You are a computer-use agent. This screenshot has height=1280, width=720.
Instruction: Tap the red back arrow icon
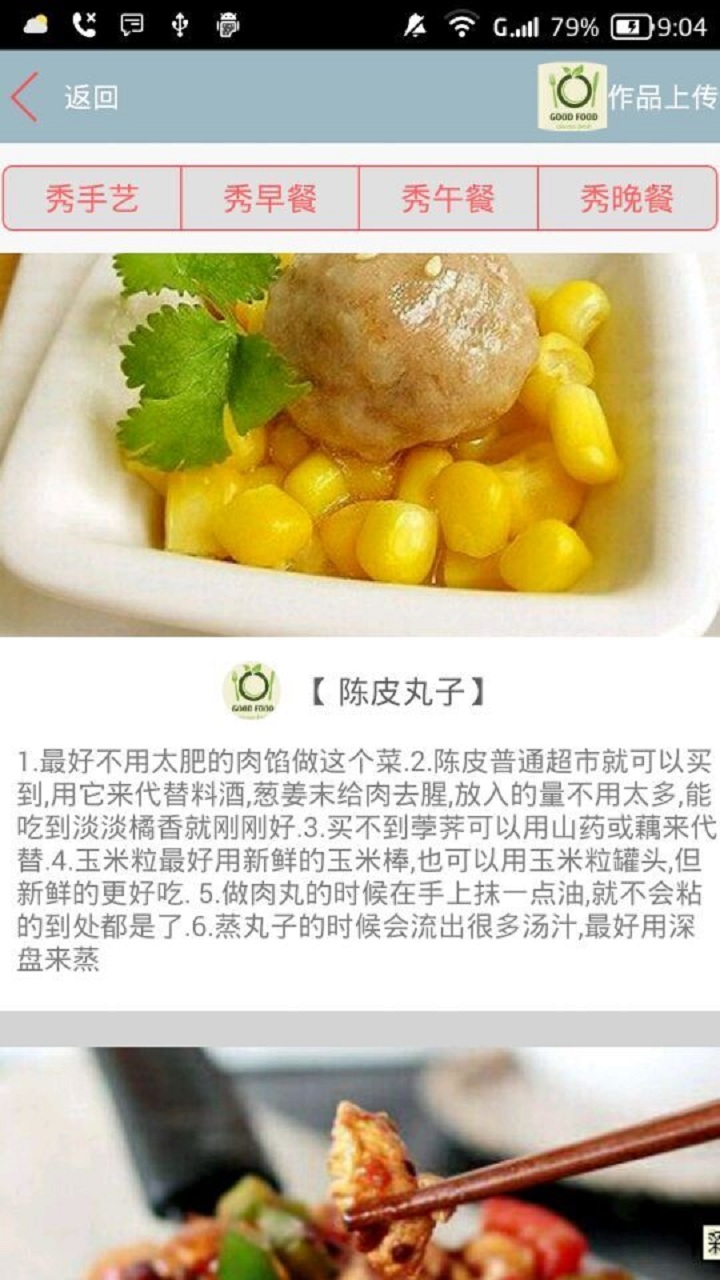(x=20, y=96)
